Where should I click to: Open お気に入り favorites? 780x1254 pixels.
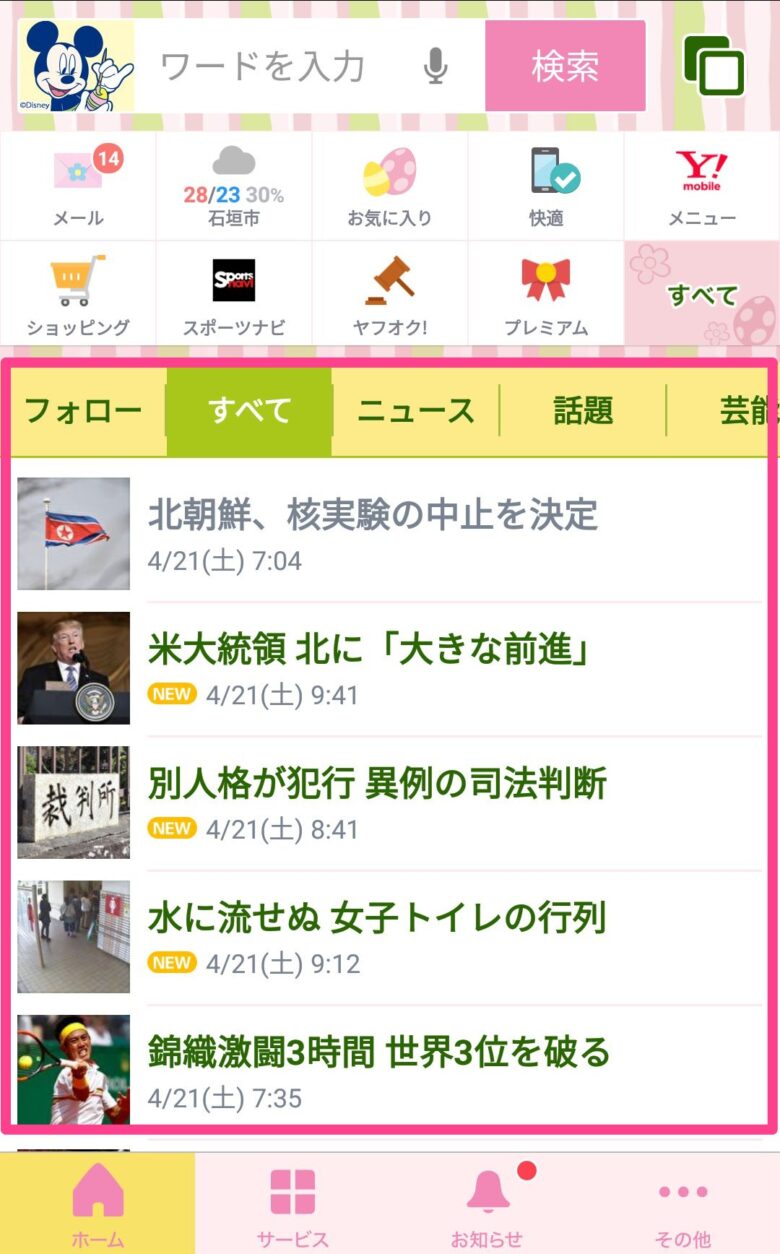pos(390,186)
